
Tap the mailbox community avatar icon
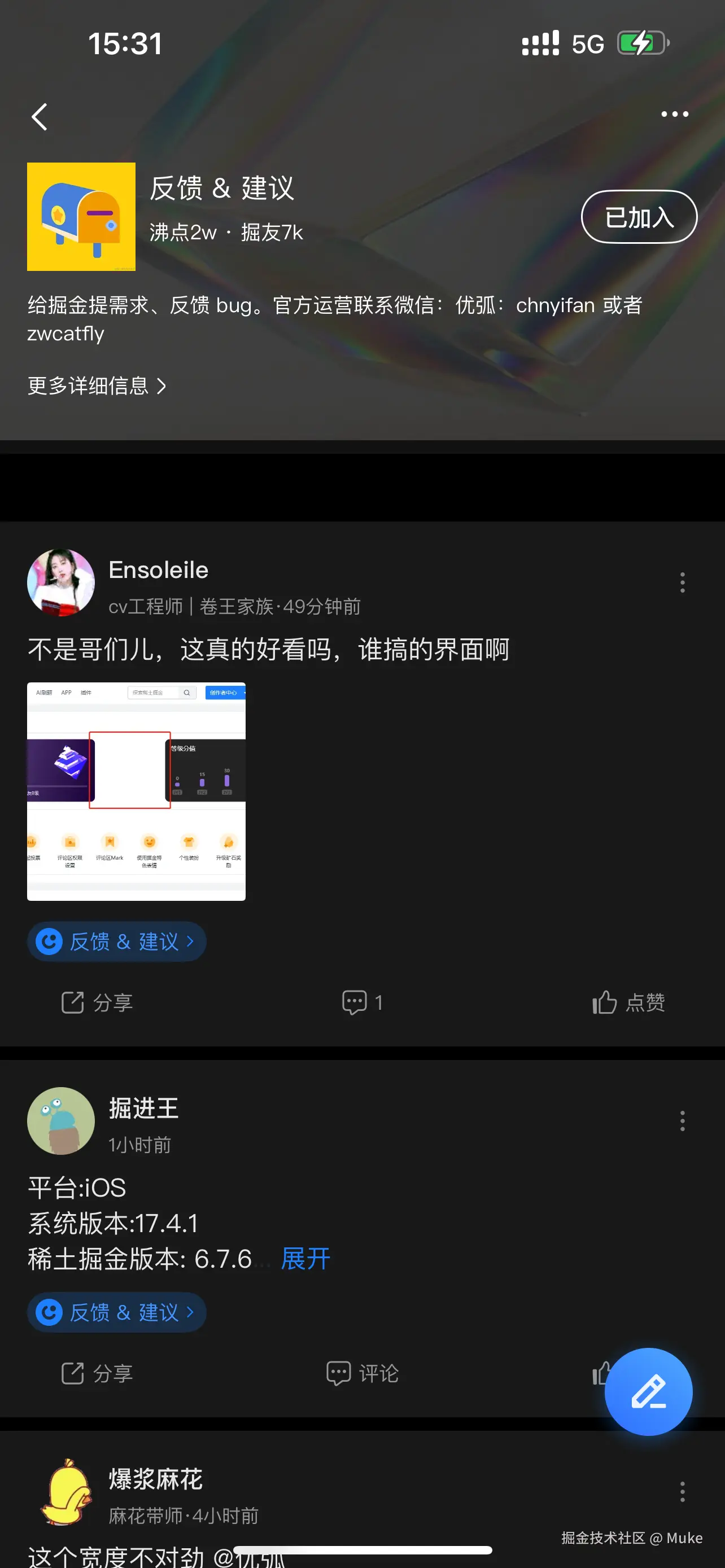point(80,217)
